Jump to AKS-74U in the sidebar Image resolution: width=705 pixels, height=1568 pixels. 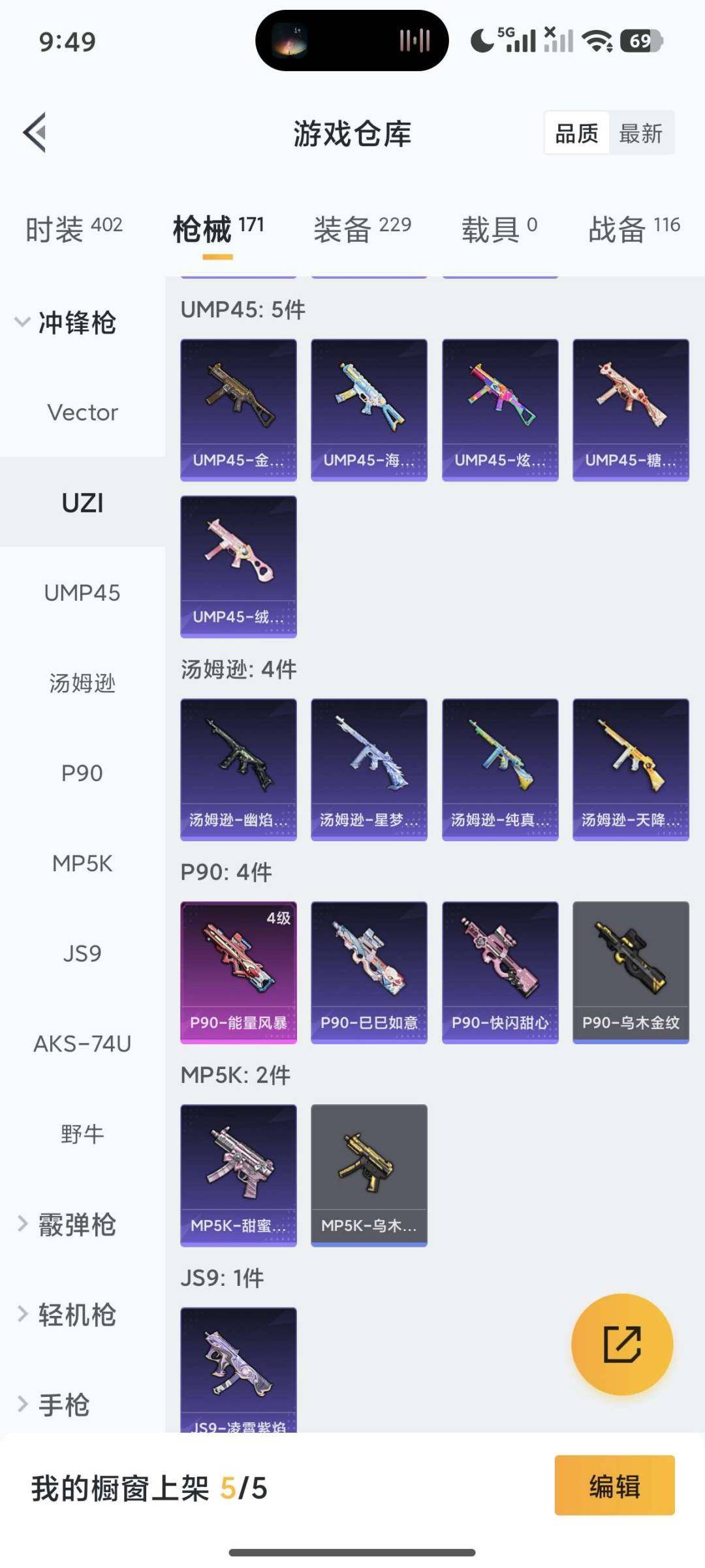[82, 1044]
